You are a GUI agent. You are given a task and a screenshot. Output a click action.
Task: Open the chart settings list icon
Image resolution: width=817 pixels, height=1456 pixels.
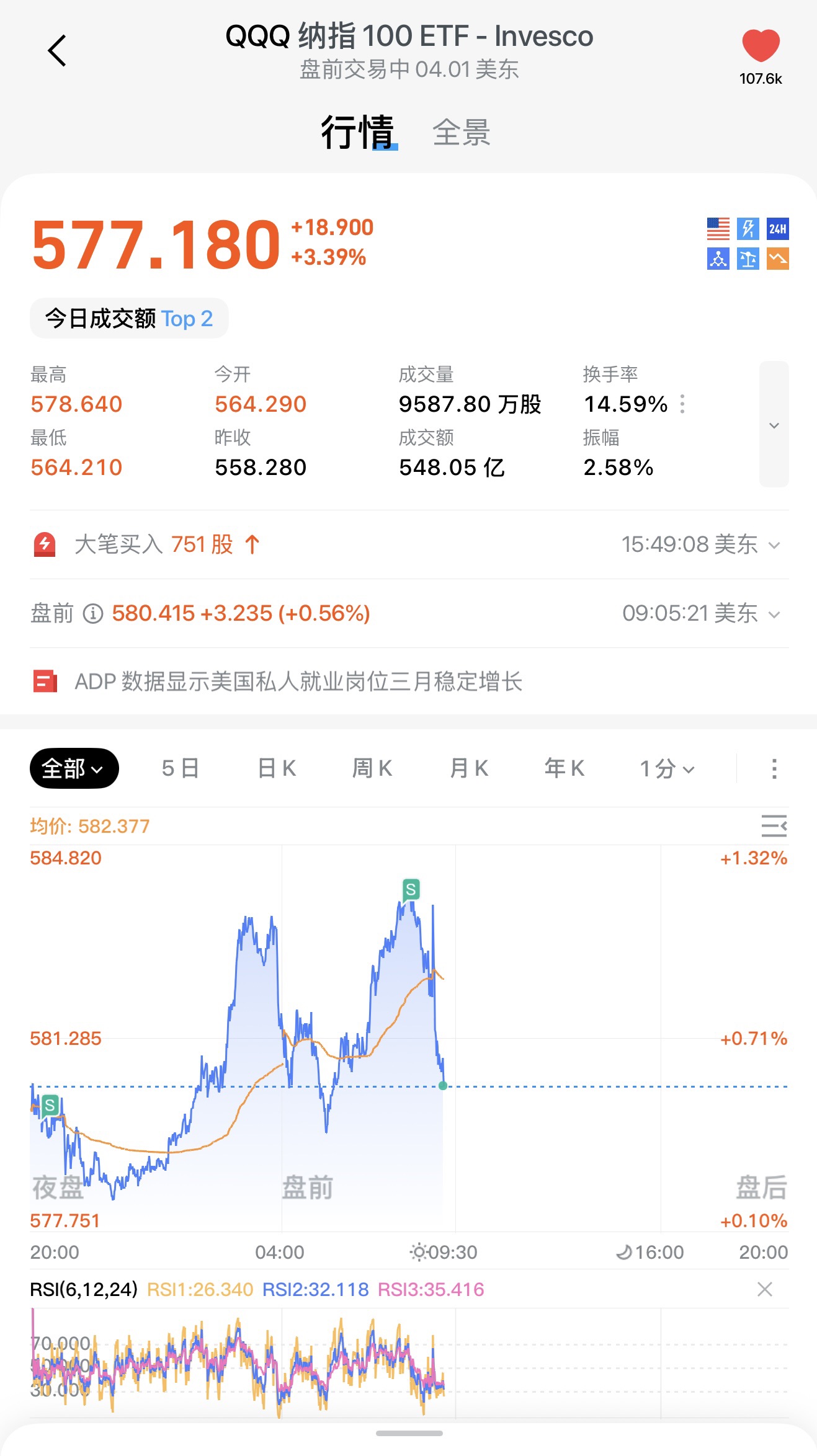[774, 826]
